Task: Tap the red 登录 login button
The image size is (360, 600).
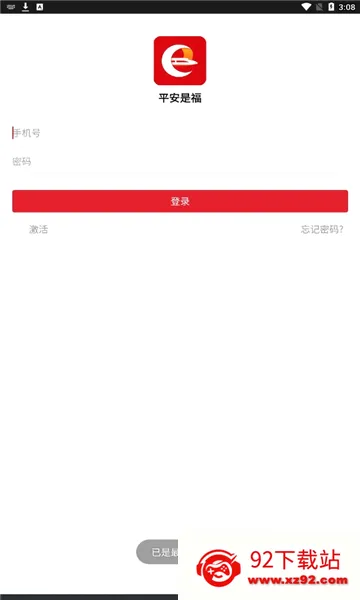Action: 180,201
